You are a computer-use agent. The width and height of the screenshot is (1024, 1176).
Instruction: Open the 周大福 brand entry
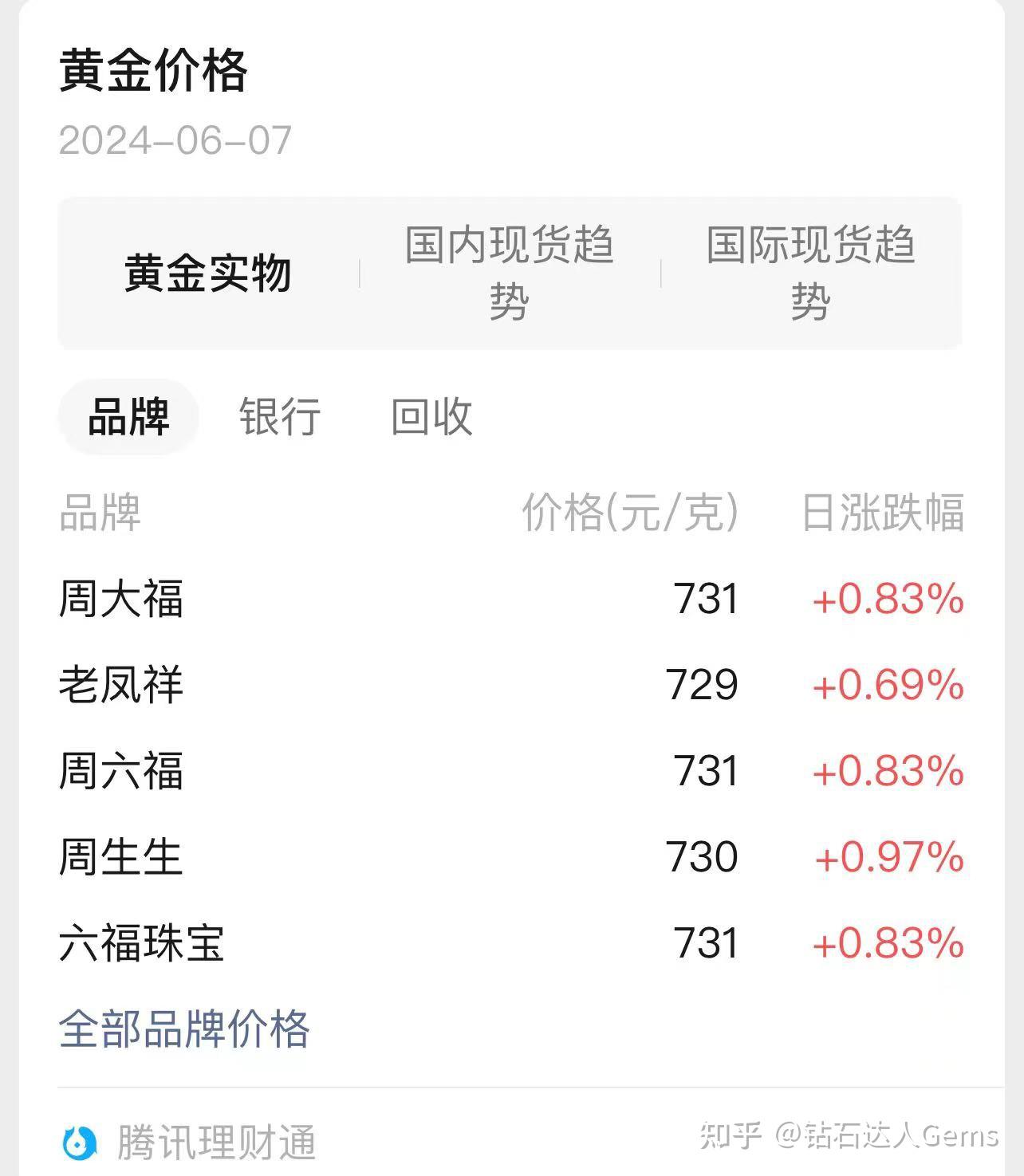[x=121, y=601]
